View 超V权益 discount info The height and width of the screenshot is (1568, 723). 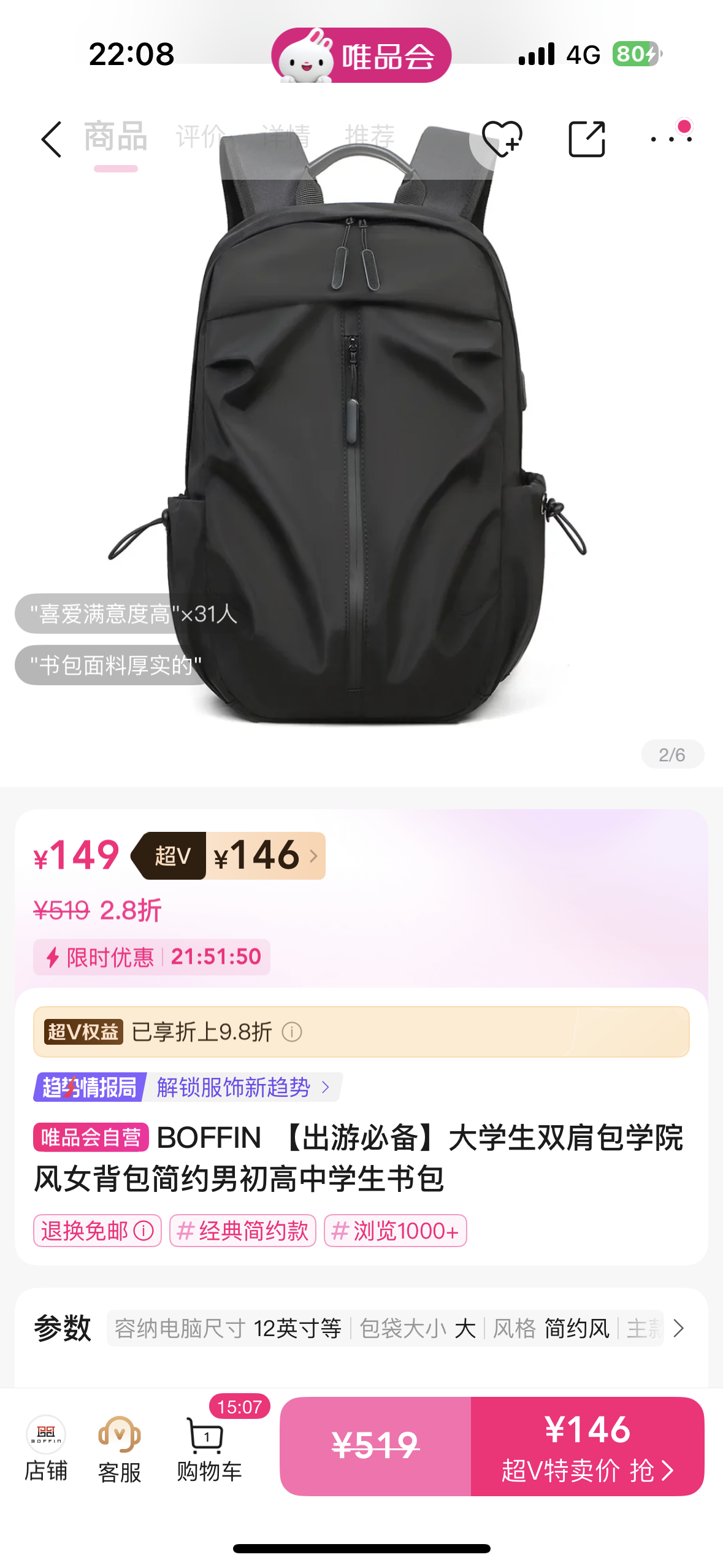click(292, 1032)
